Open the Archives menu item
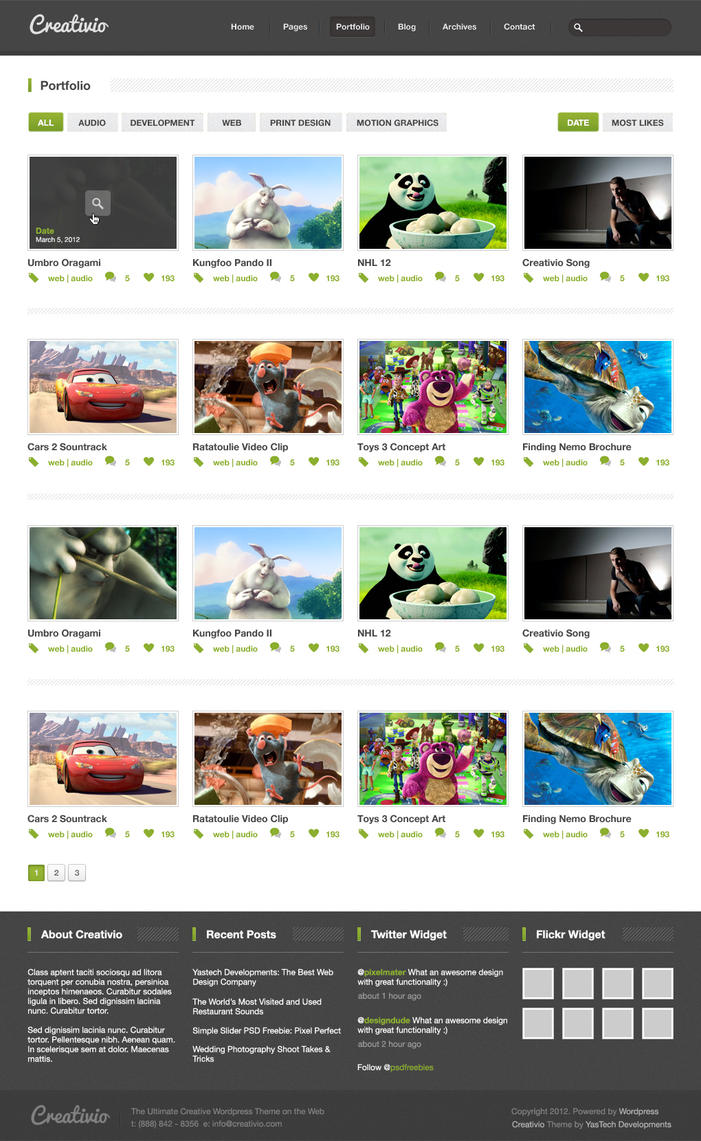The height and width of the screenshot is (1141, 701). click(x=459, y=27)
